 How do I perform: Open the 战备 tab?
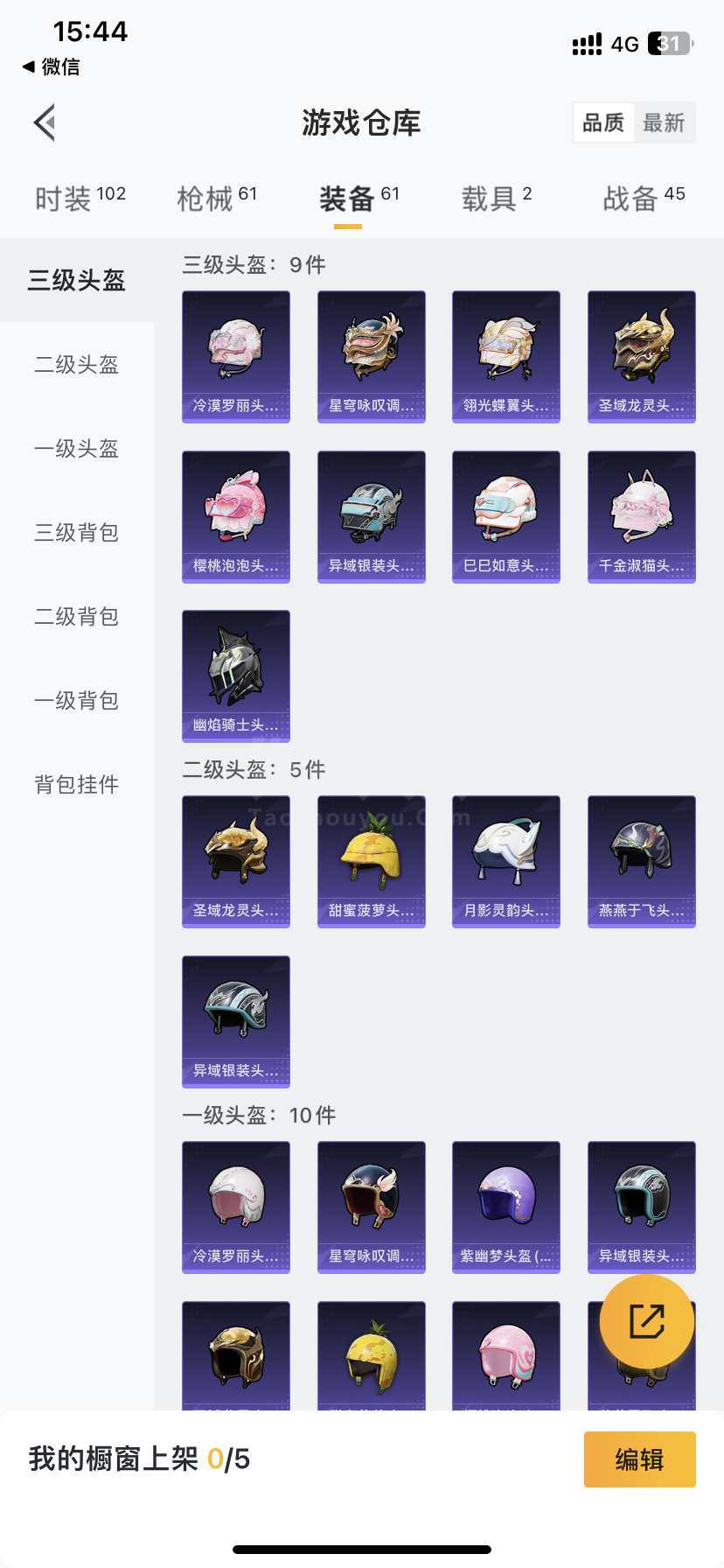tap(644, 199)
